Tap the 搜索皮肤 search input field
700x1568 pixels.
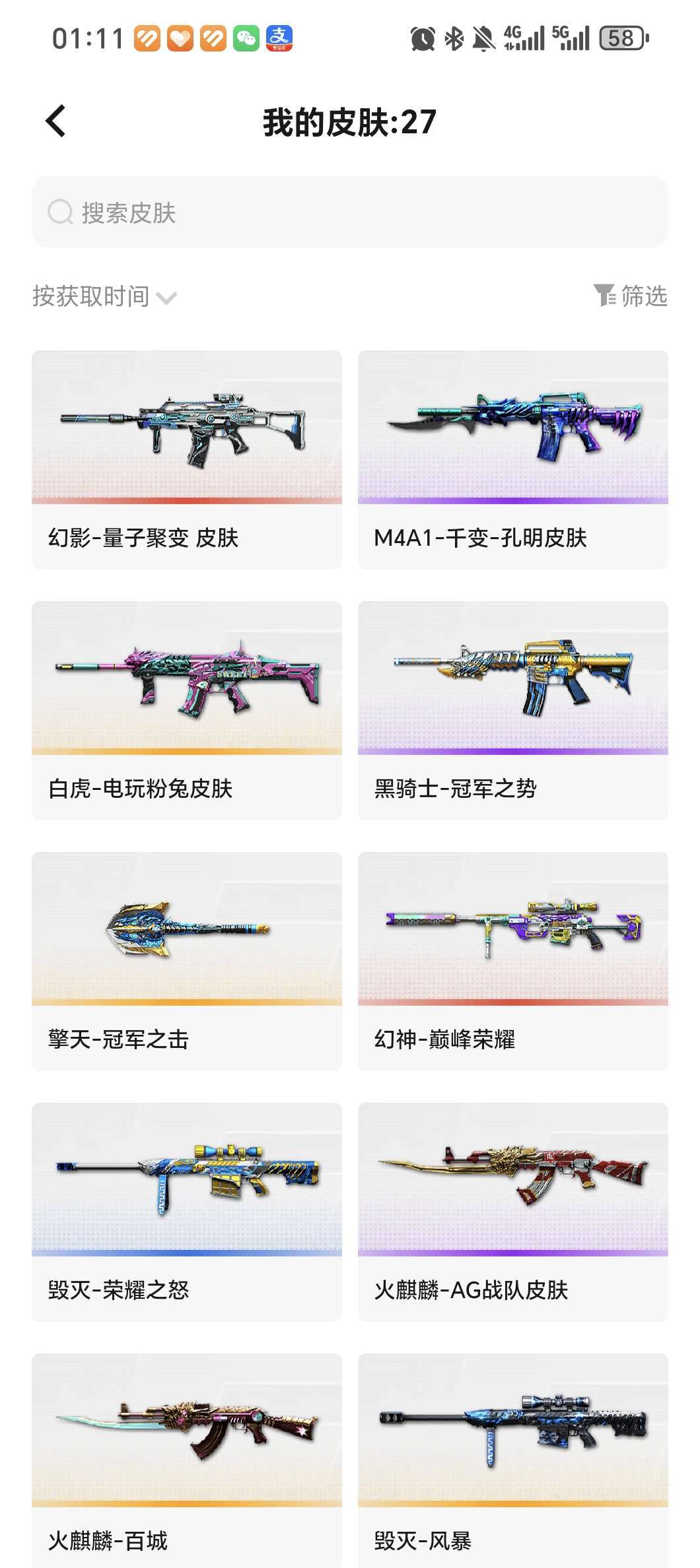click(x=264, y=211)
